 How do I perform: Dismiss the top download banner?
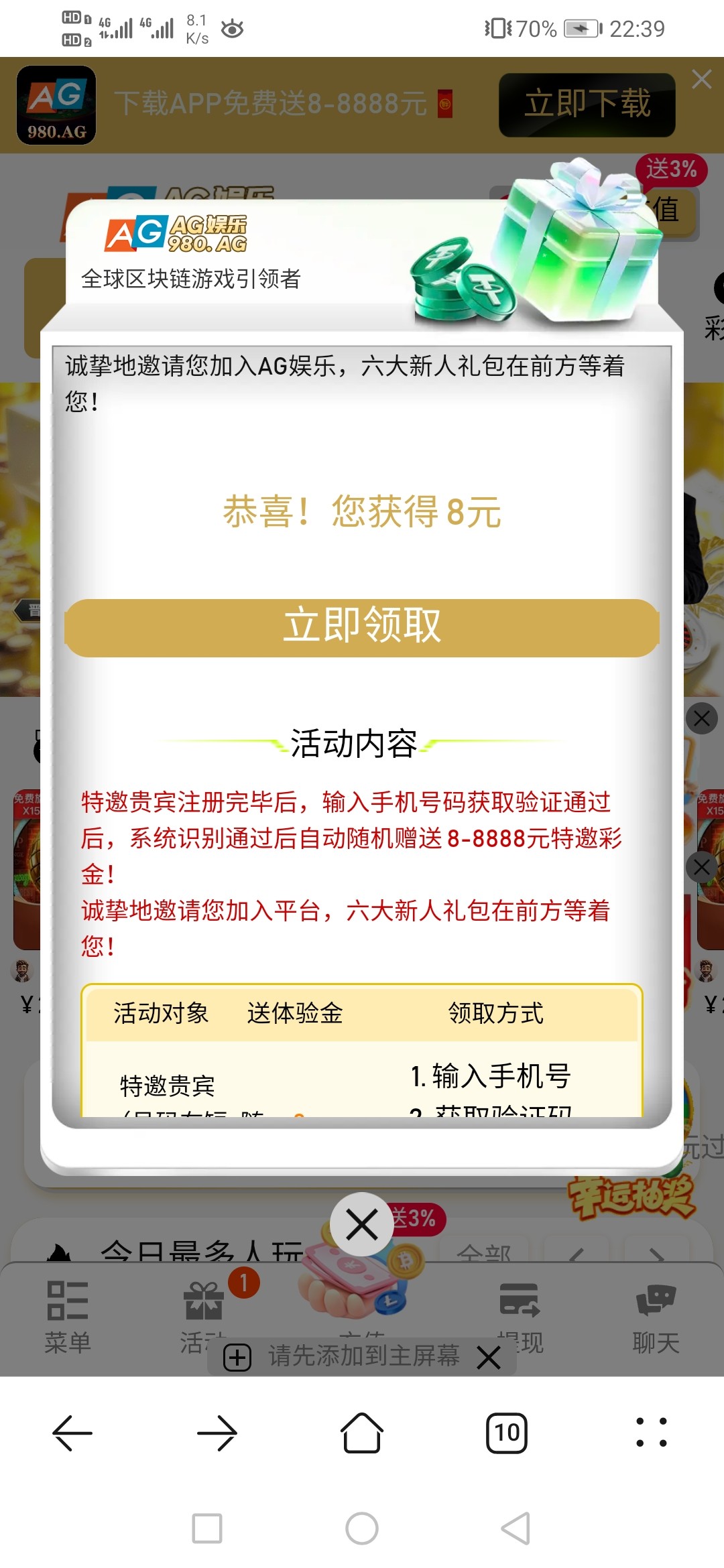point(702,80)
